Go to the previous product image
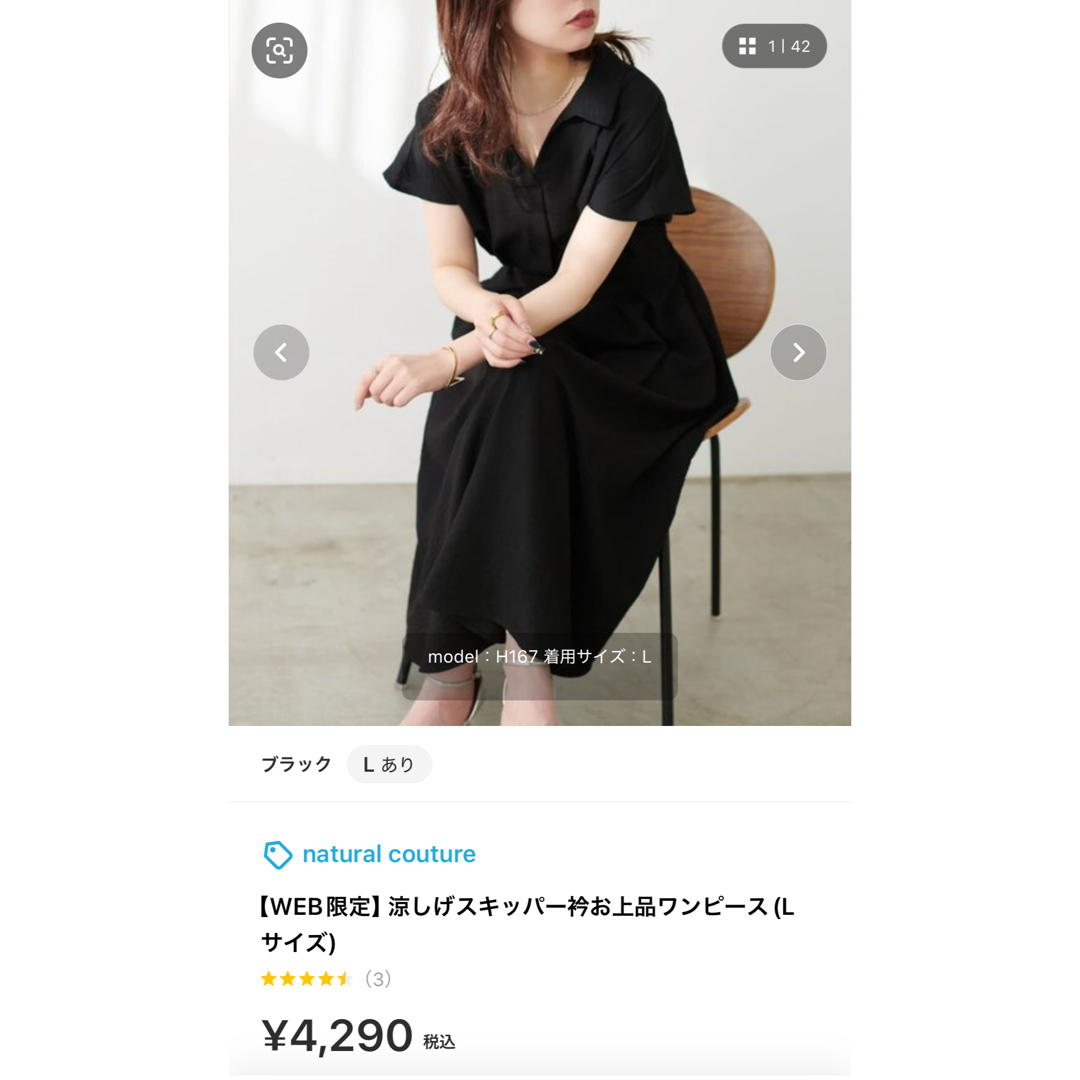 click(x=281, y=352)
